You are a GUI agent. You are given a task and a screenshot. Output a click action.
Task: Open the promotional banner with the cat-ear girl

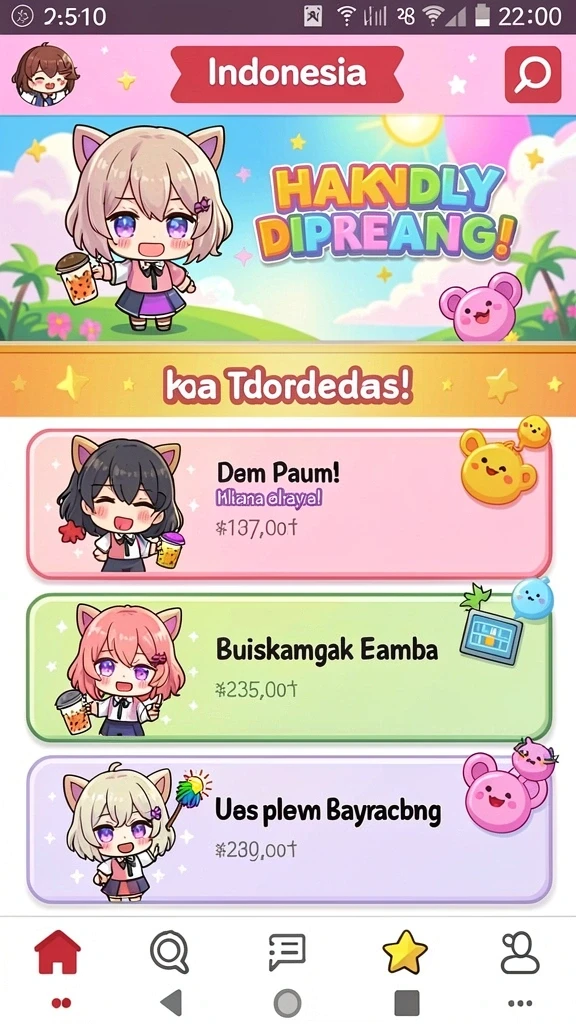click(288, 229)
